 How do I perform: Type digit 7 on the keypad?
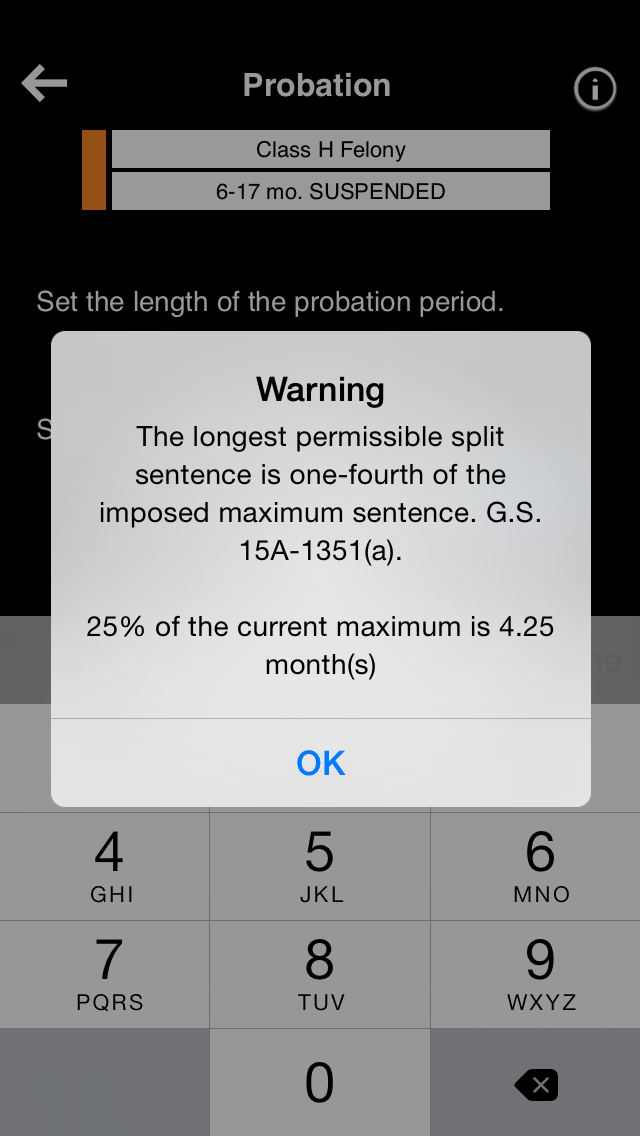[x=108, y=973]
